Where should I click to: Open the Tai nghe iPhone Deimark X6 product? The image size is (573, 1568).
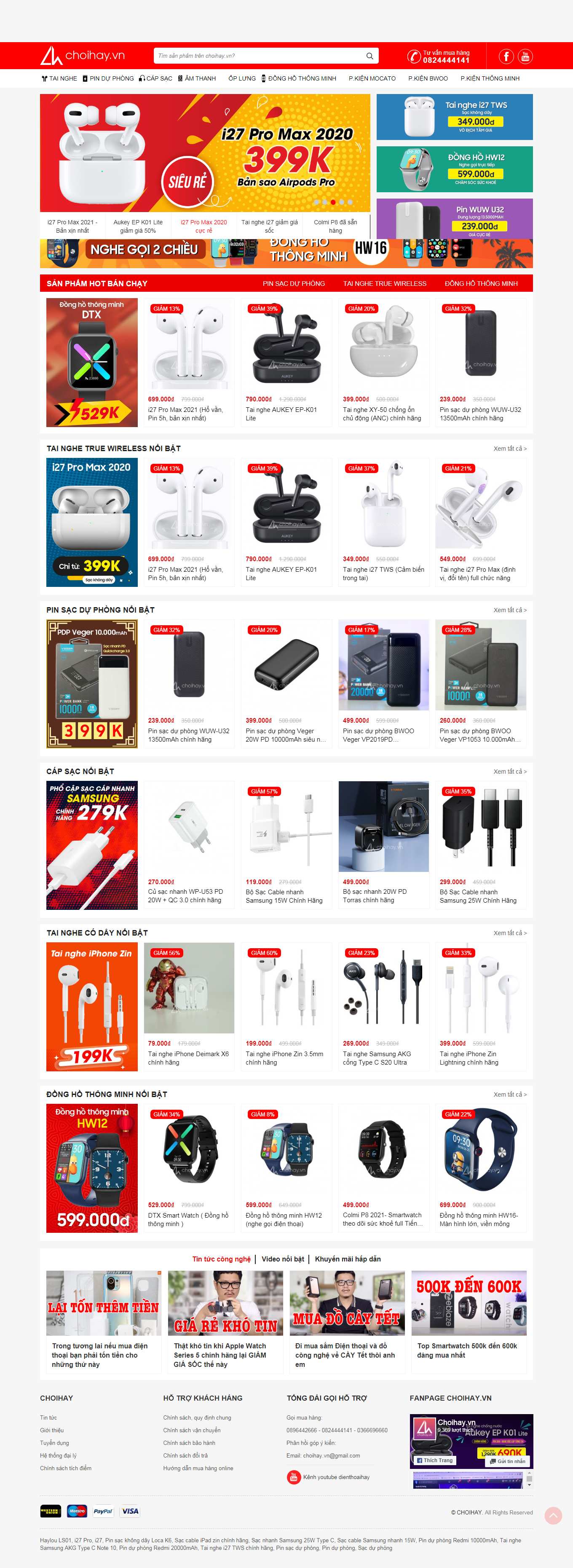pyautogui.click(x=189, y=1006)
